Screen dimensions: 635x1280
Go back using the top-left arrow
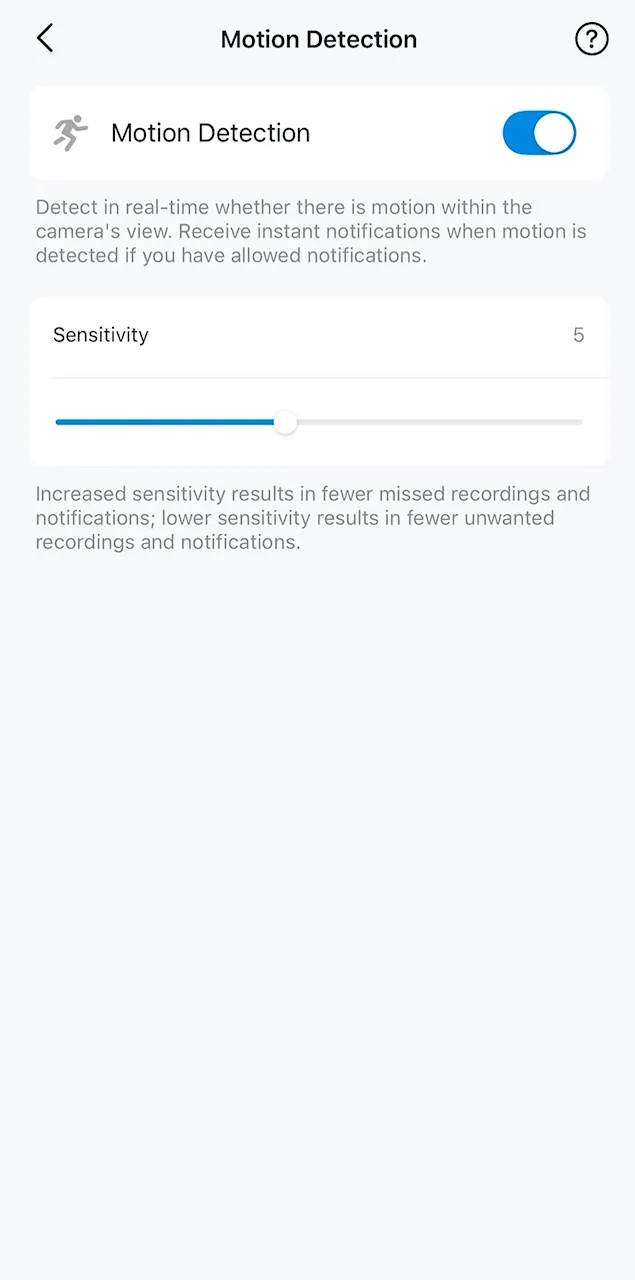point(45,39)
